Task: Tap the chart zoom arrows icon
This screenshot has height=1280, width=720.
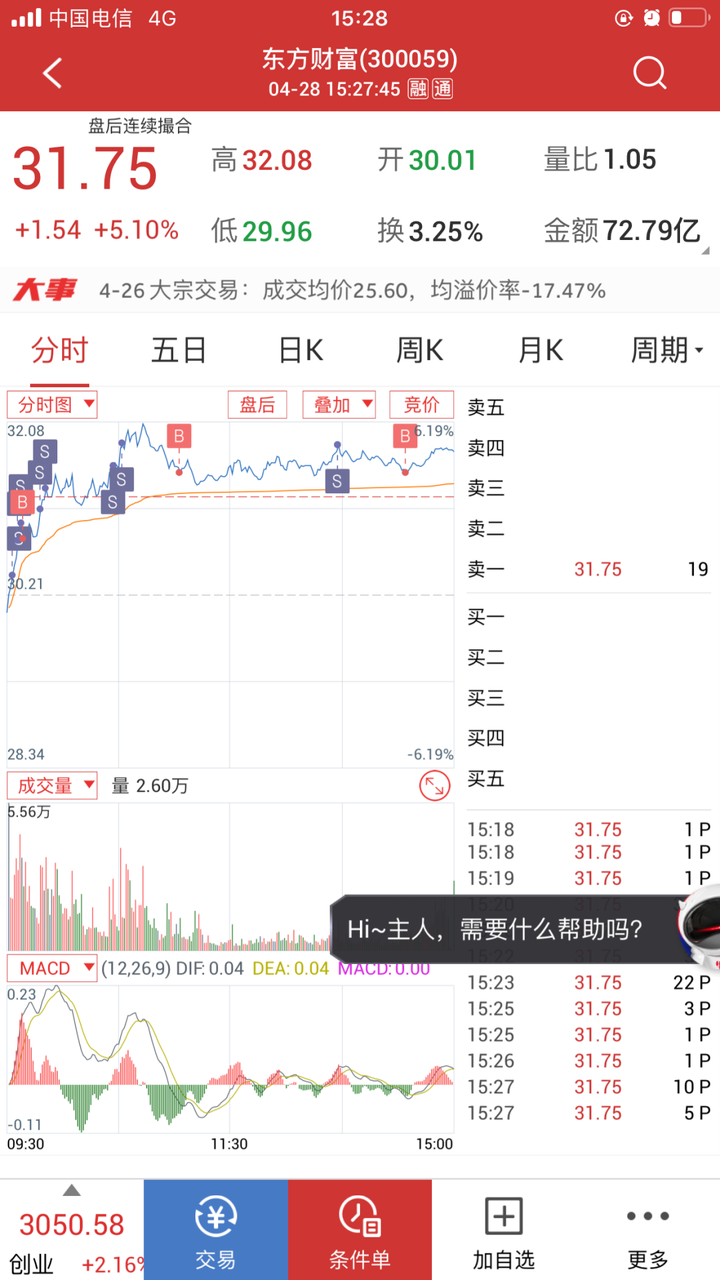Action: click(x=434, y=786)
